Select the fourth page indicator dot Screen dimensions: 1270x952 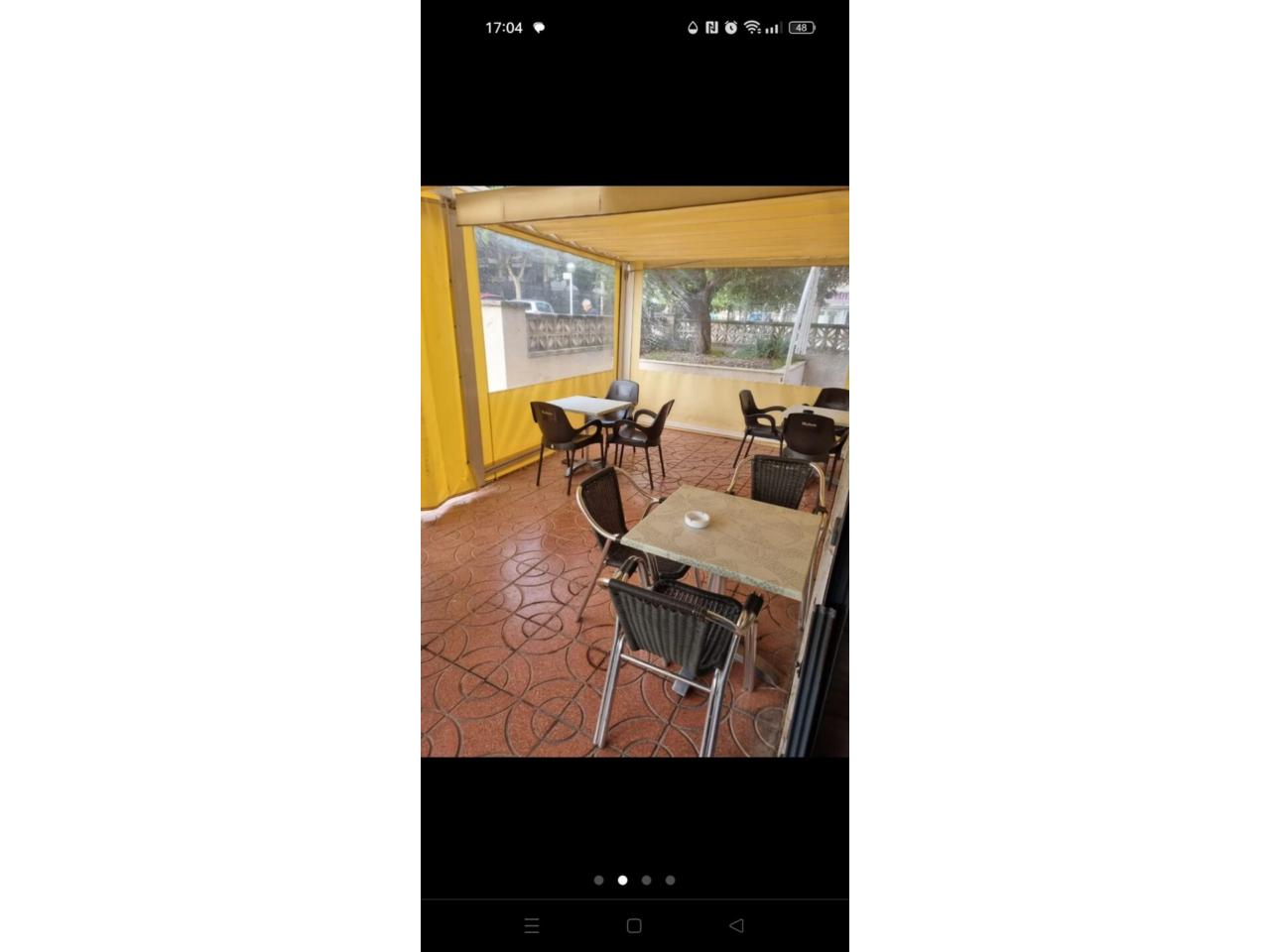(670, 880)
